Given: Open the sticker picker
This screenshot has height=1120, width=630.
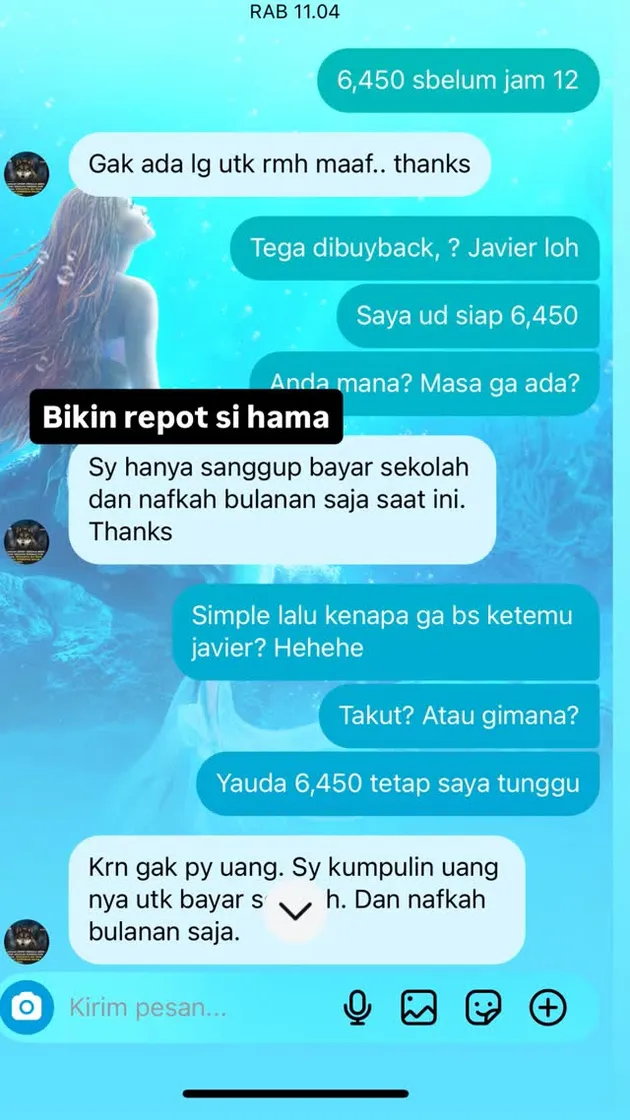Looking at the screenshot, I should pos(484,1009).
